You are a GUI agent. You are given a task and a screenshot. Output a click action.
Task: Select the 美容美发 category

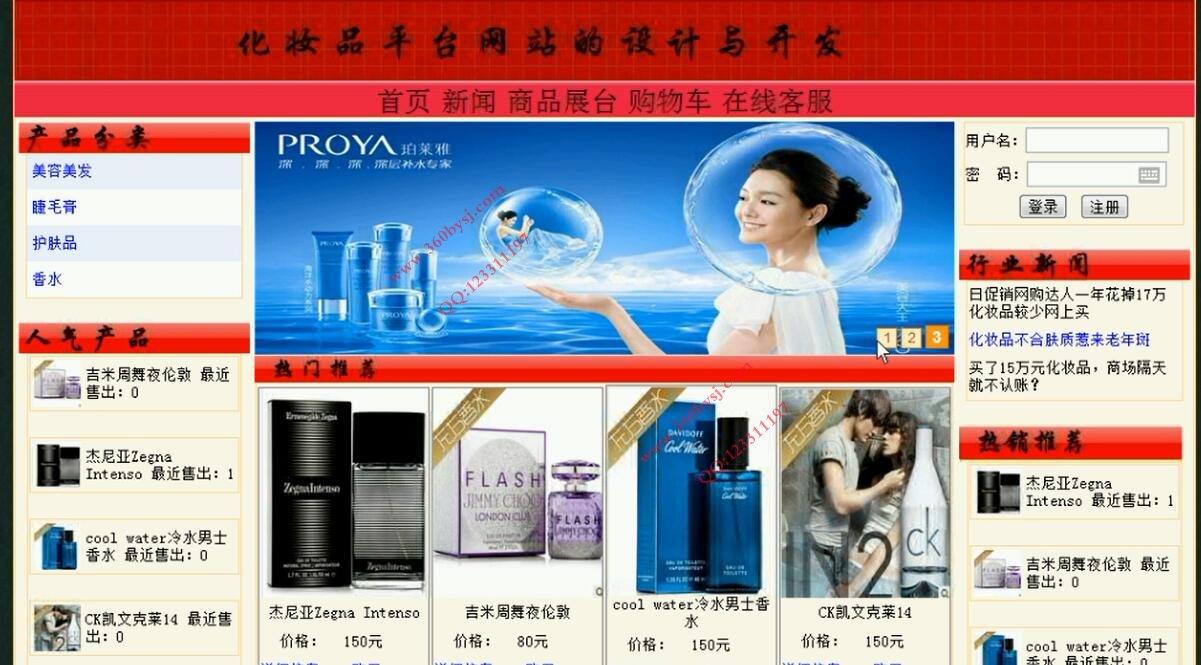point(62,171)
